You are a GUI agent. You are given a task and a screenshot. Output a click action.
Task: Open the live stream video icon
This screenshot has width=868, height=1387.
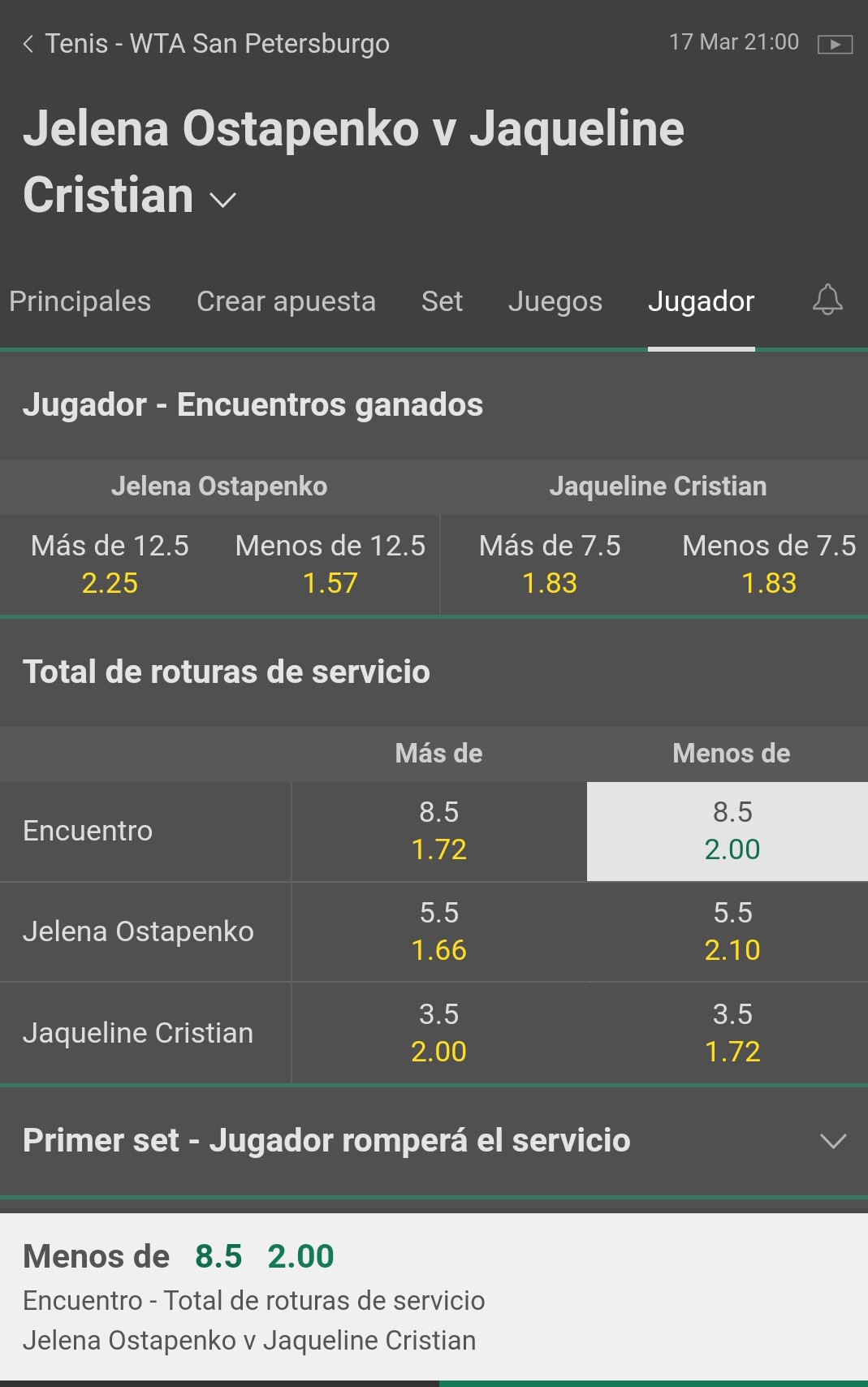click(835, 44)
